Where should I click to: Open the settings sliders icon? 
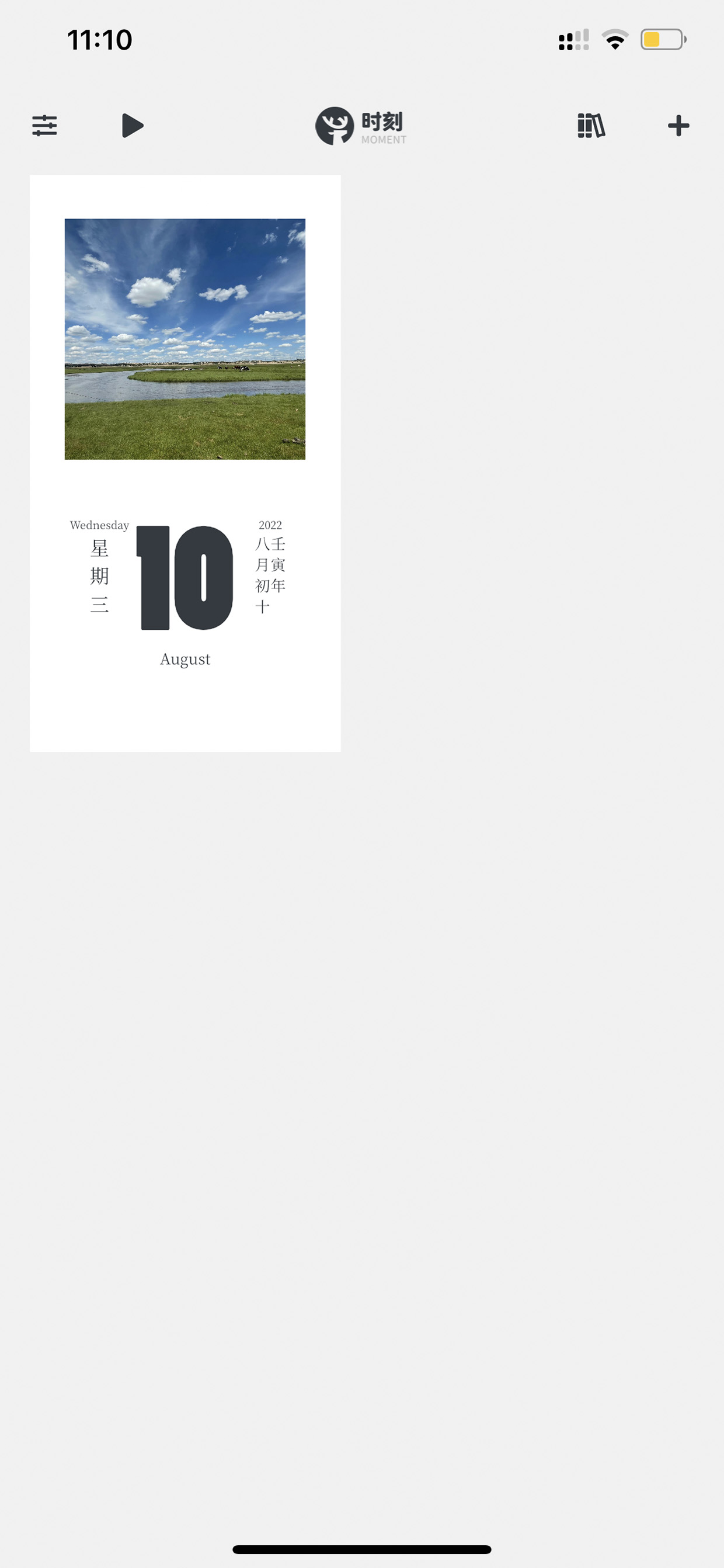point(44,126)
